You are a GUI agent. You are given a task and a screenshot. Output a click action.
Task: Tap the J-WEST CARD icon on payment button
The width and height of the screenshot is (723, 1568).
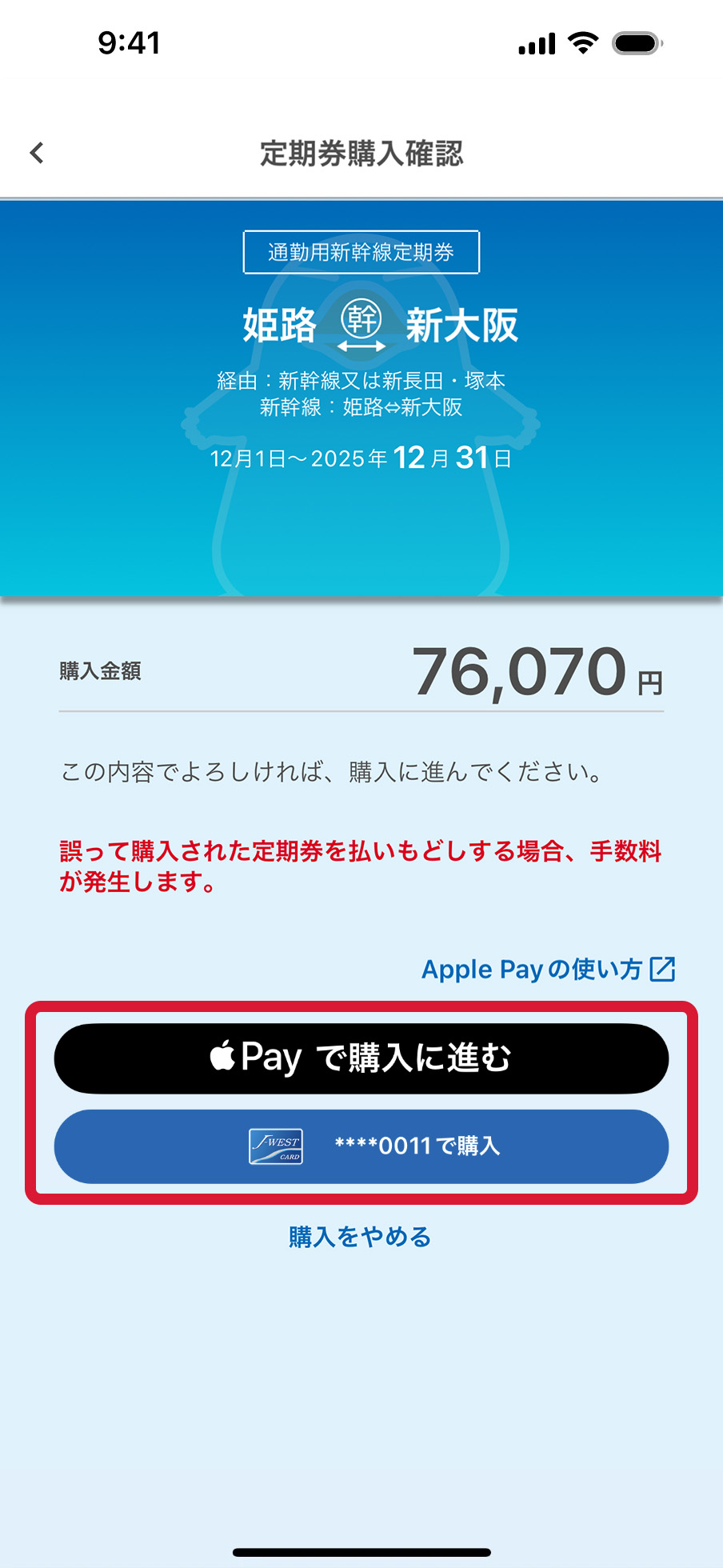pyautogui.click(x=276, y=1146)
